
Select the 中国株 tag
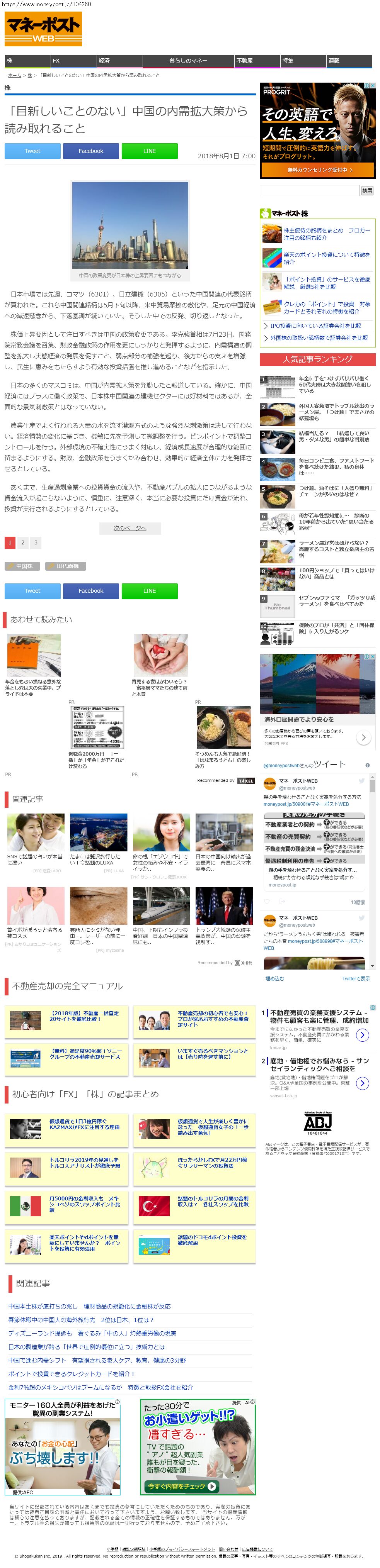(21, 566)
